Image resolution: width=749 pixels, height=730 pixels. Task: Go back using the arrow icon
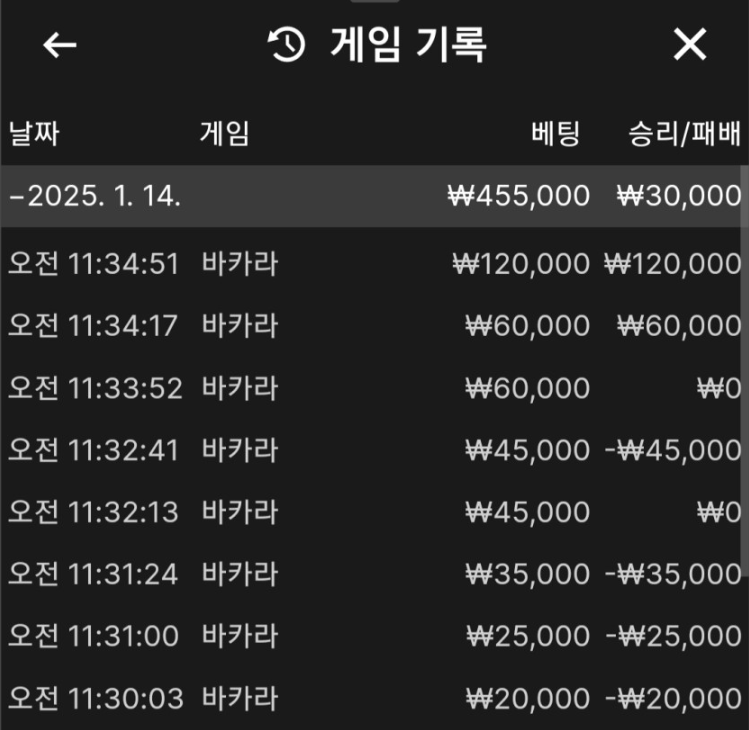click(60, 45)
